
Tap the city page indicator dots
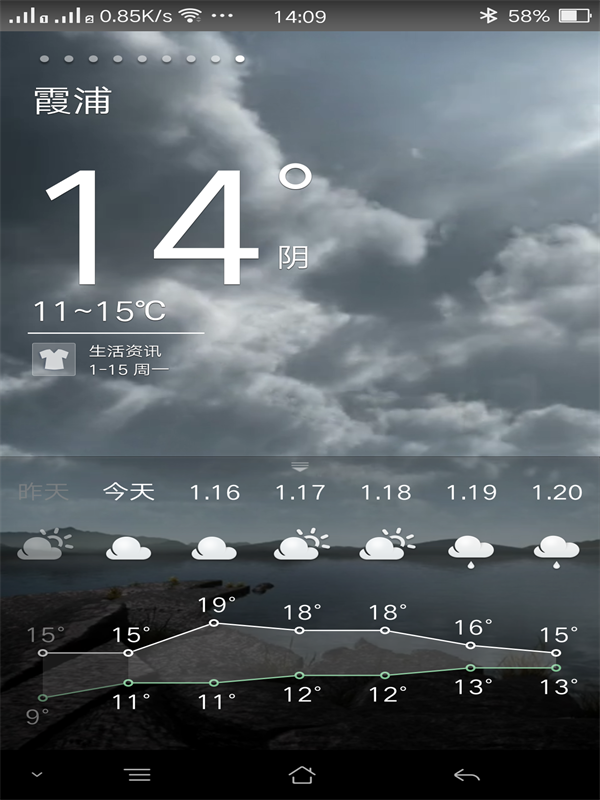click(141, 59)
